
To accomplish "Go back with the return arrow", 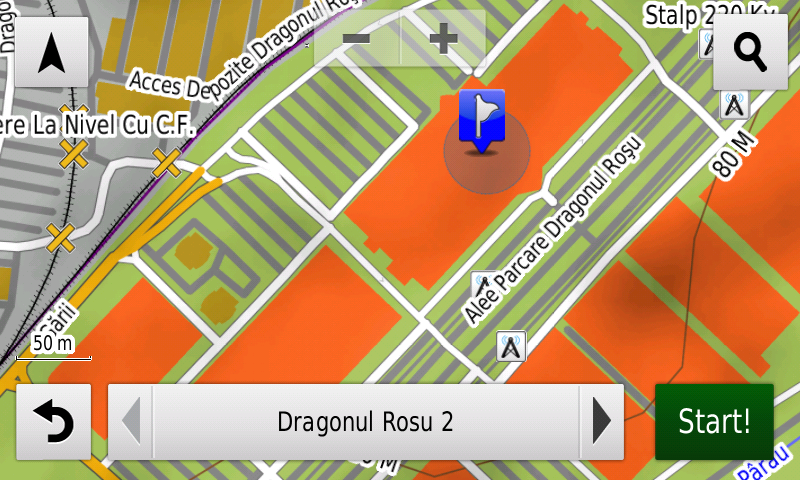I will point(53,422).
